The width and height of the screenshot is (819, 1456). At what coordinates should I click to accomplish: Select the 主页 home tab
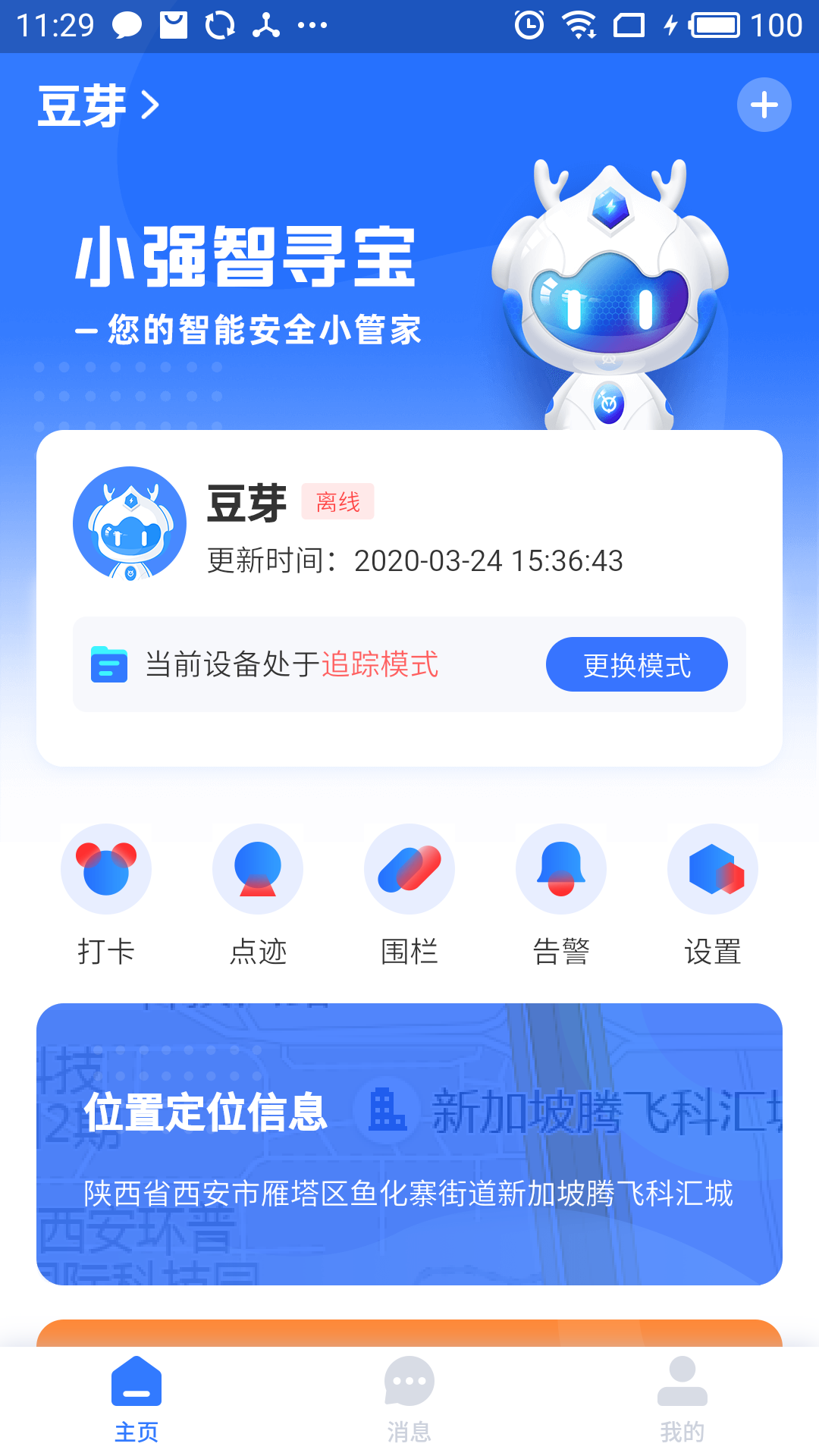136,1398
